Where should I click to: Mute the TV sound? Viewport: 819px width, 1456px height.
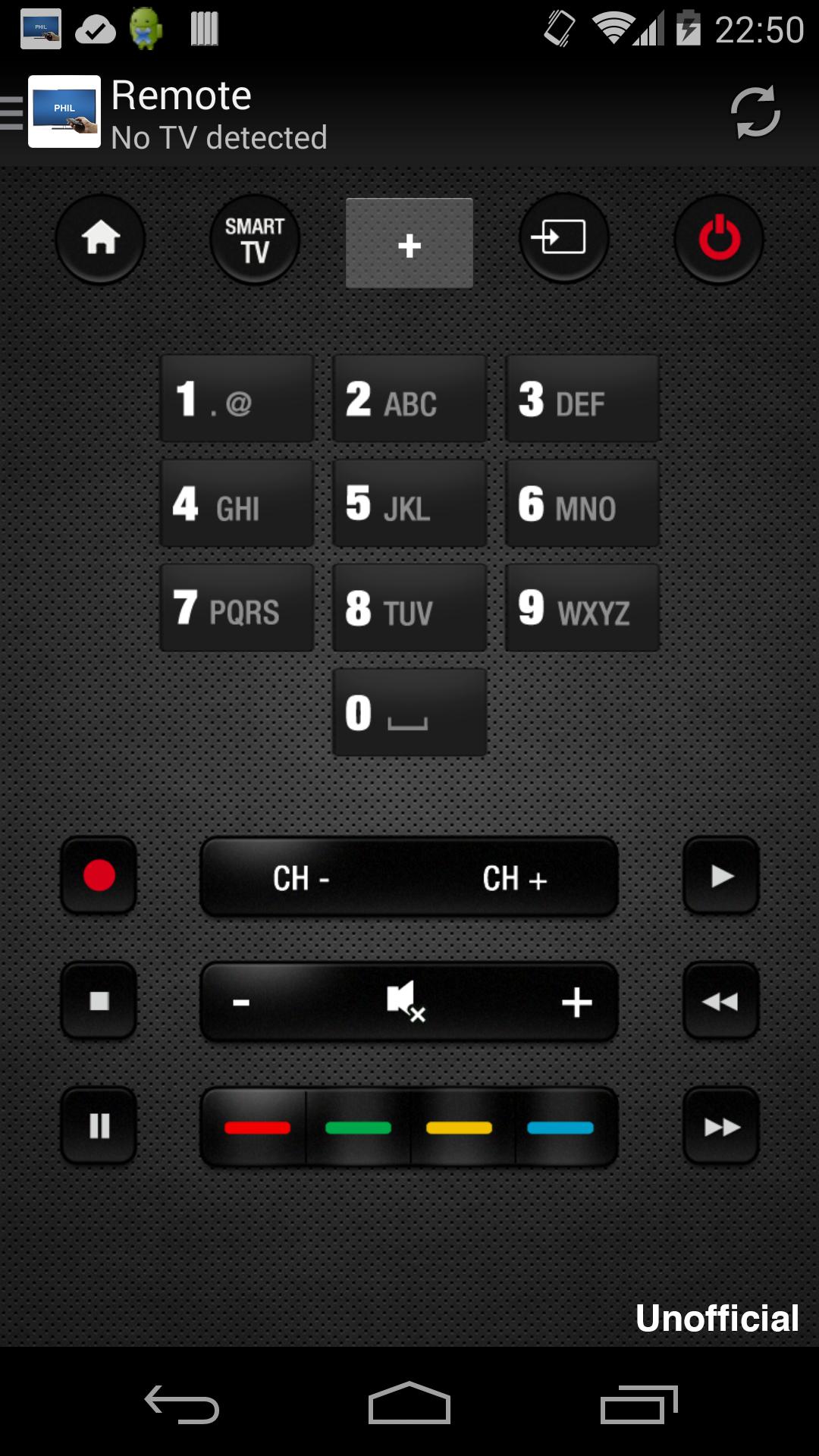click(406, 1002)
